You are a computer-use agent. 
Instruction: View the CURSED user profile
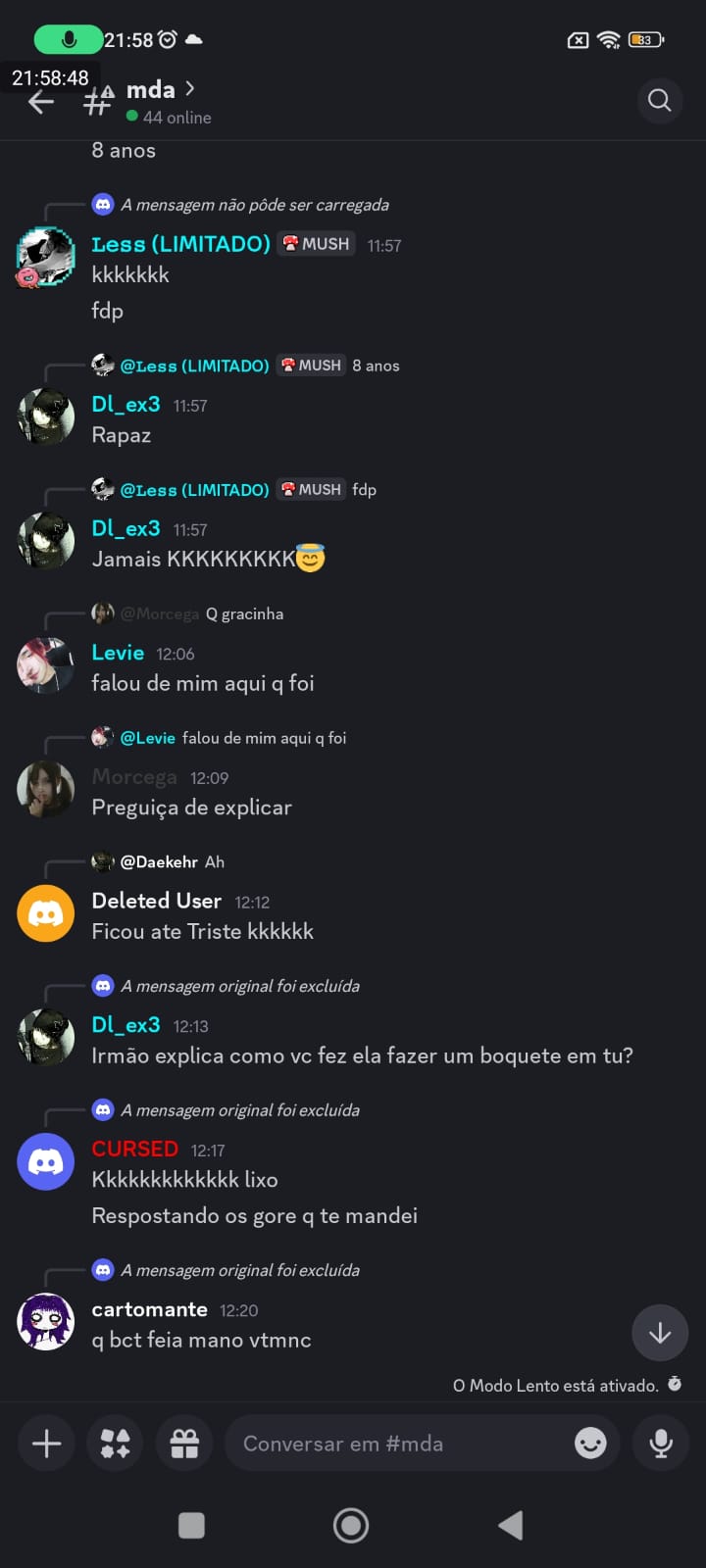[x=134, y=1149]
